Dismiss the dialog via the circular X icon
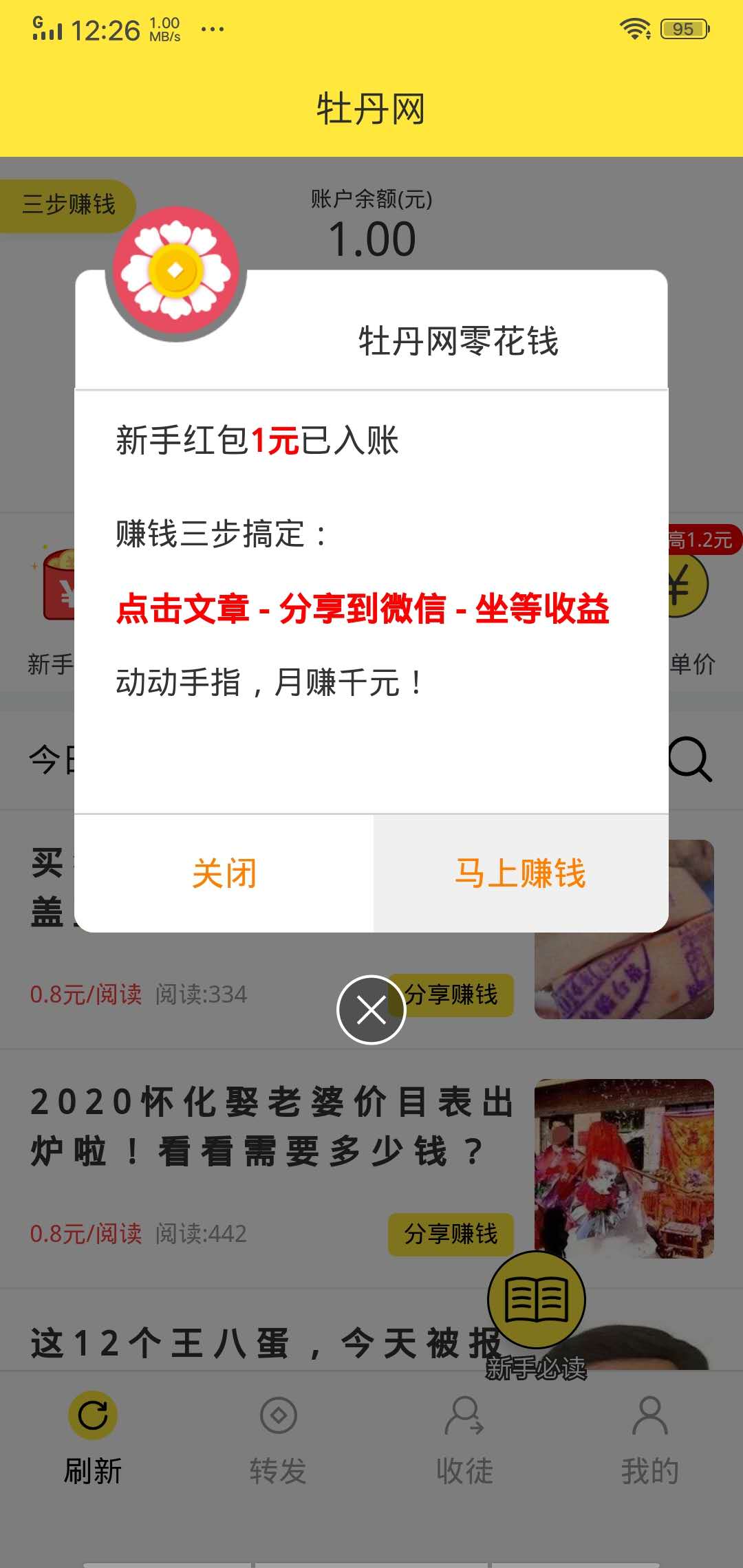743x1568 pixels. (371, 1009)
